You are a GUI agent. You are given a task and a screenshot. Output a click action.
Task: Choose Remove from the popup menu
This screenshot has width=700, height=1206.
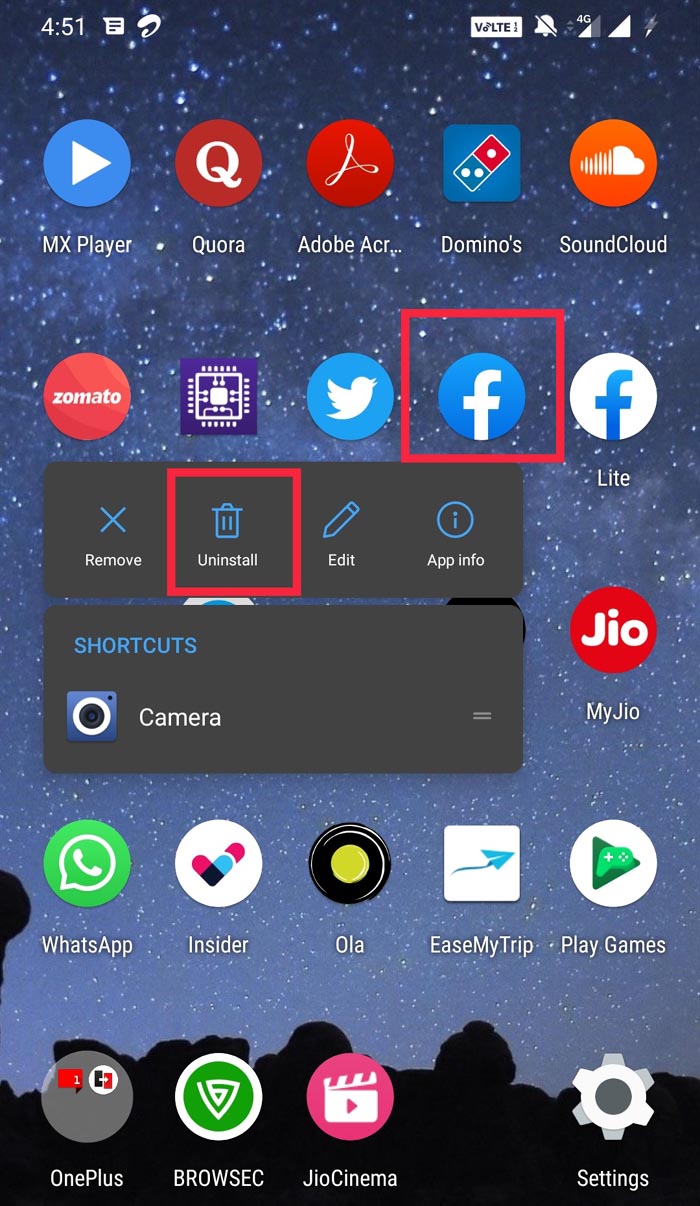pos(113,535)
